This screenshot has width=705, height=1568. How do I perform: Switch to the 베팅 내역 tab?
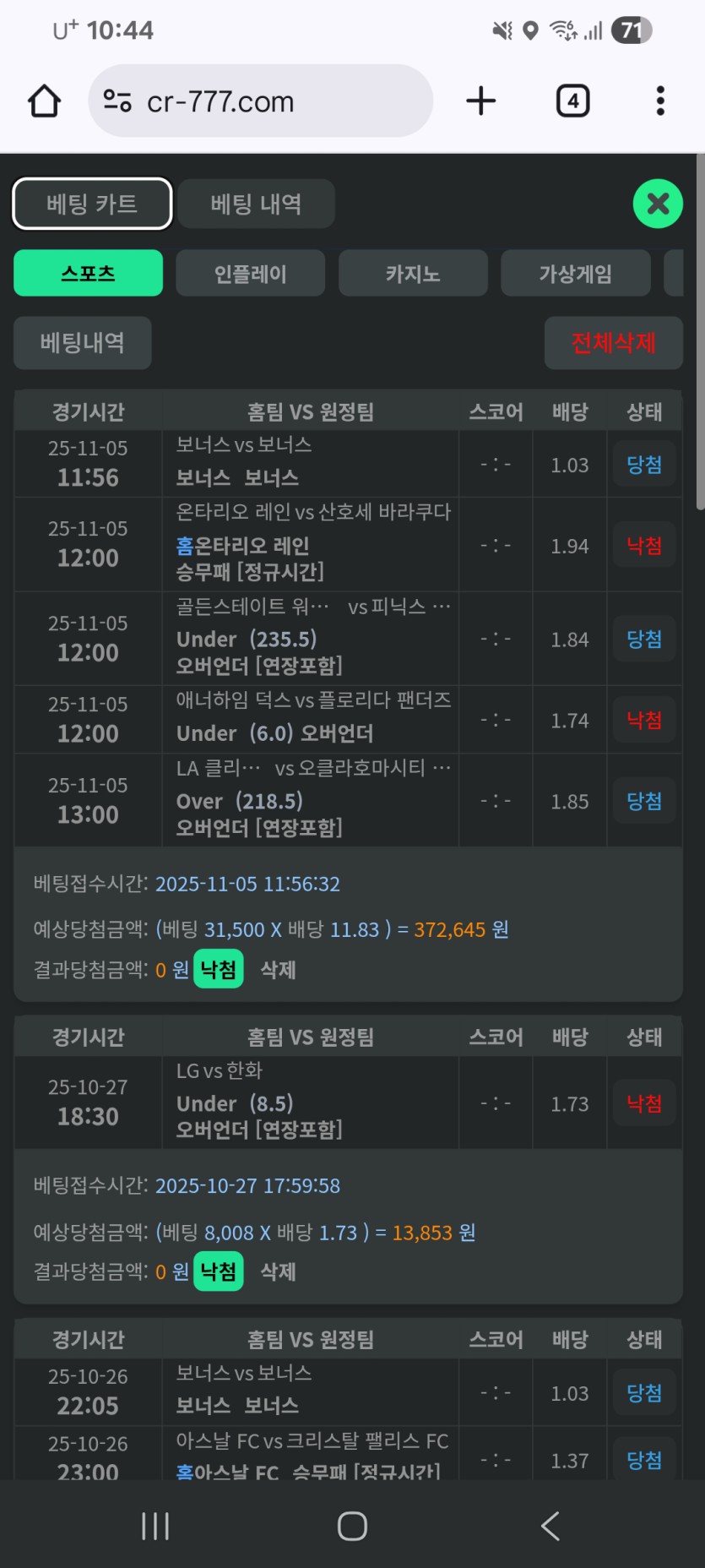click(x=256, y=204)
